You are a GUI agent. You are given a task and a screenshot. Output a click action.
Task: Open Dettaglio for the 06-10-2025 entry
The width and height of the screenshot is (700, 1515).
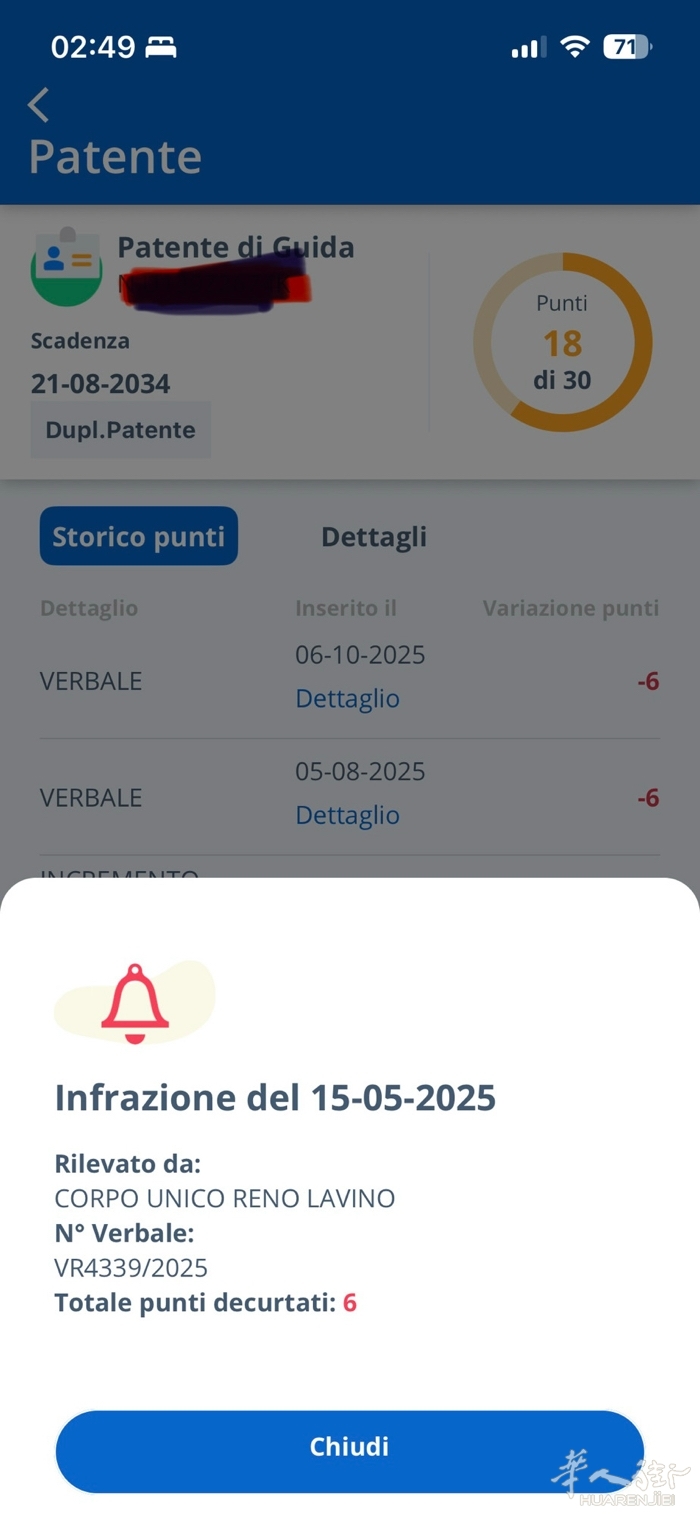[347, 699]
